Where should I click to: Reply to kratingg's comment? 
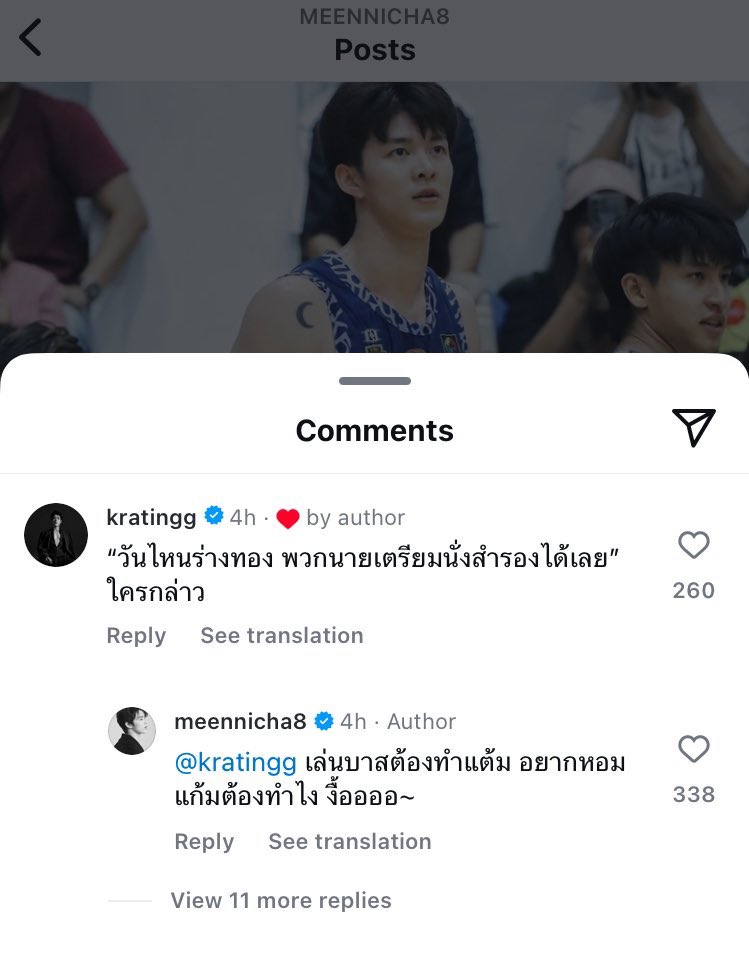(x=136, y=636)
